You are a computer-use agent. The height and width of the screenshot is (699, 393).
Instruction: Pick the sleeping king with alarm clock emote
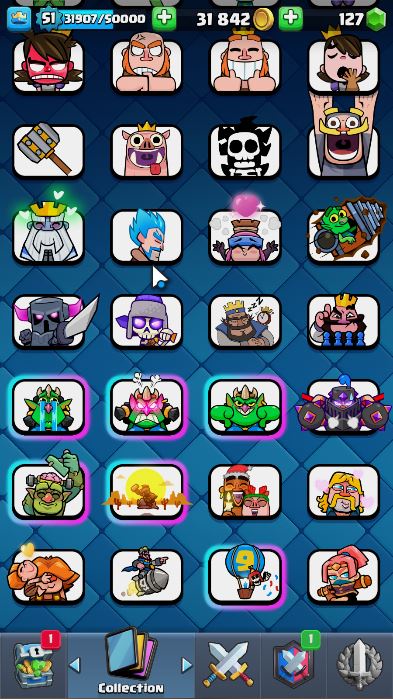245,321
